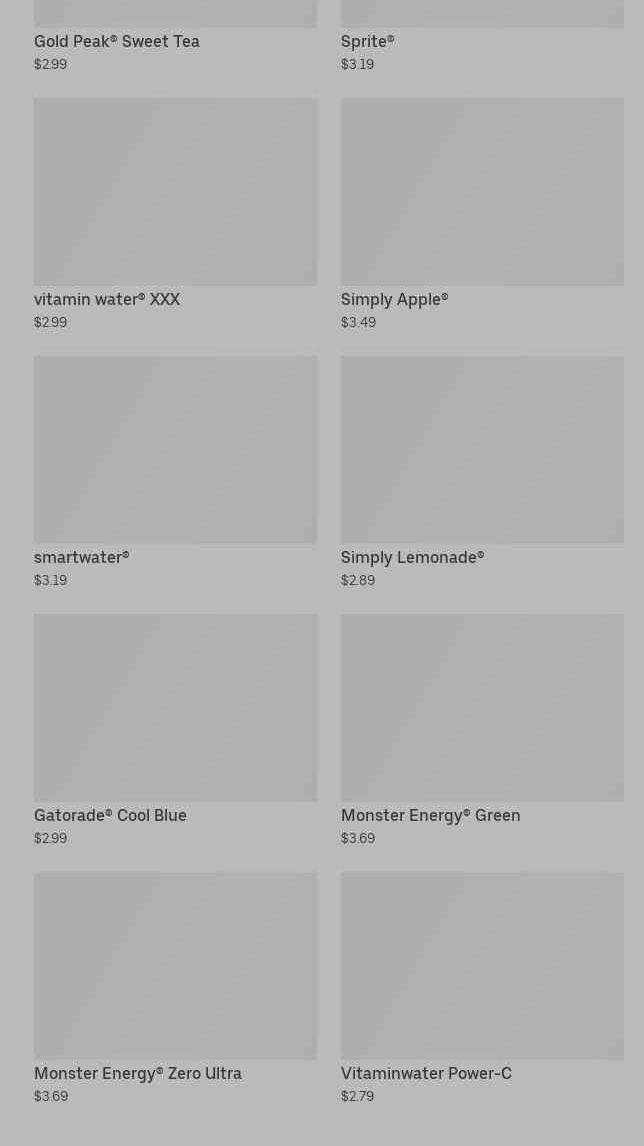Select the Simply Lemonade item

pos(482,450)
